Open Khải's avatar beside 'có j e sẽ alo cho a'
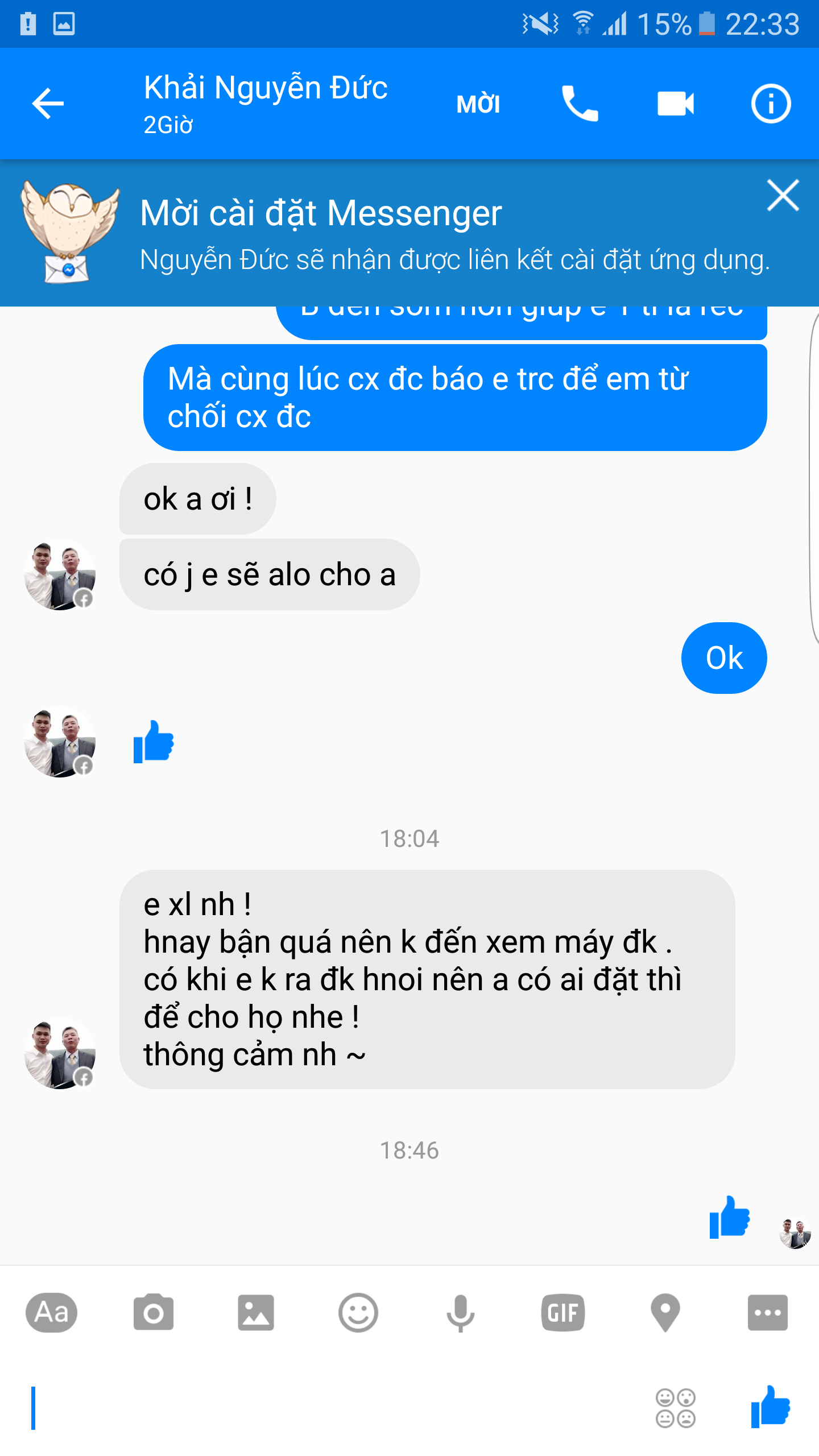The height and width of the screenshot is (1456, 819). pyautogui.click(x=60, y=574)
